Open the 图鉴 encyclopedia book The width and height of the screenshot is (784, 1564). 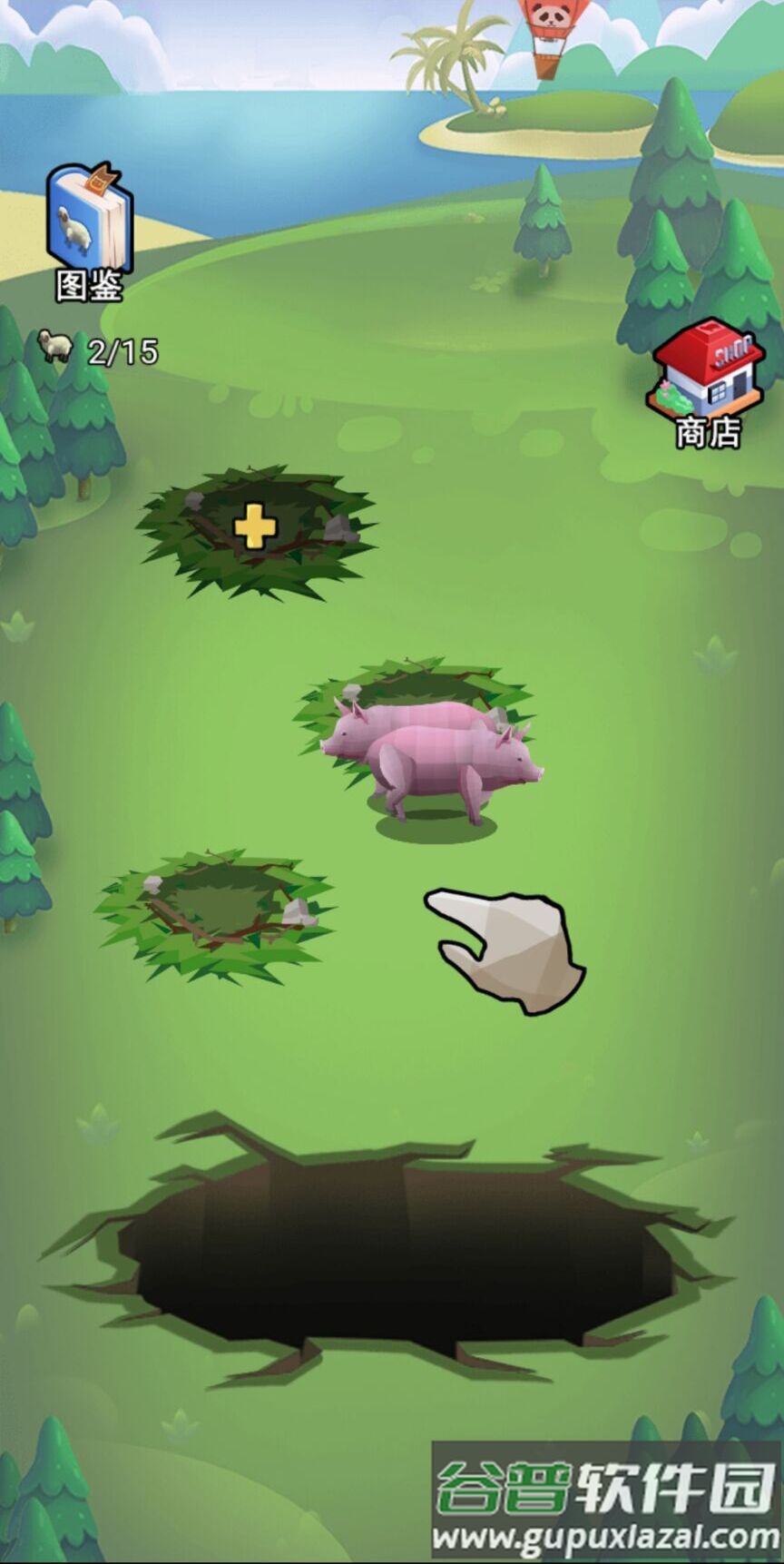pyautogui.click(x=88, y=221)
